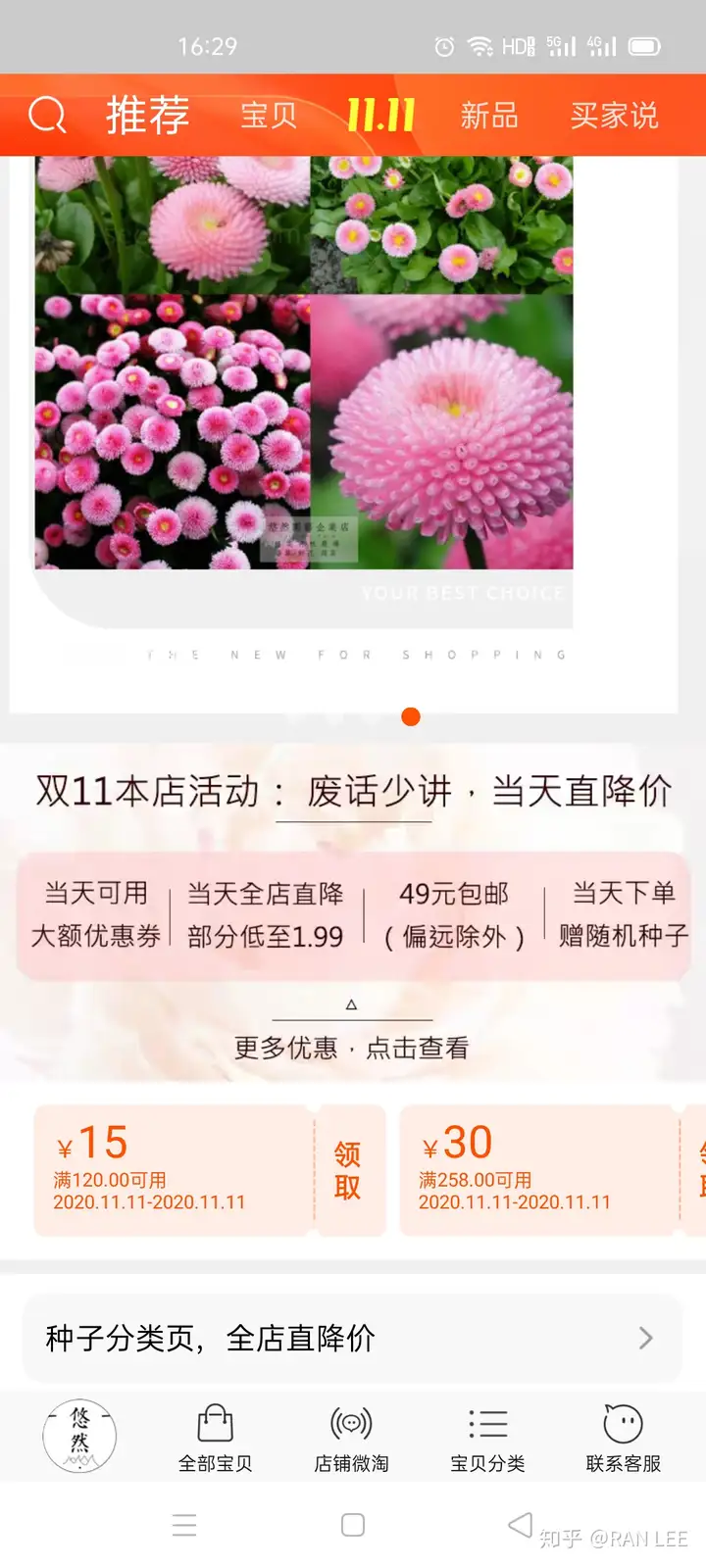706x1568 pixels.
Task: Open the pink daisy flower banner
Action: tap(304, 392)
